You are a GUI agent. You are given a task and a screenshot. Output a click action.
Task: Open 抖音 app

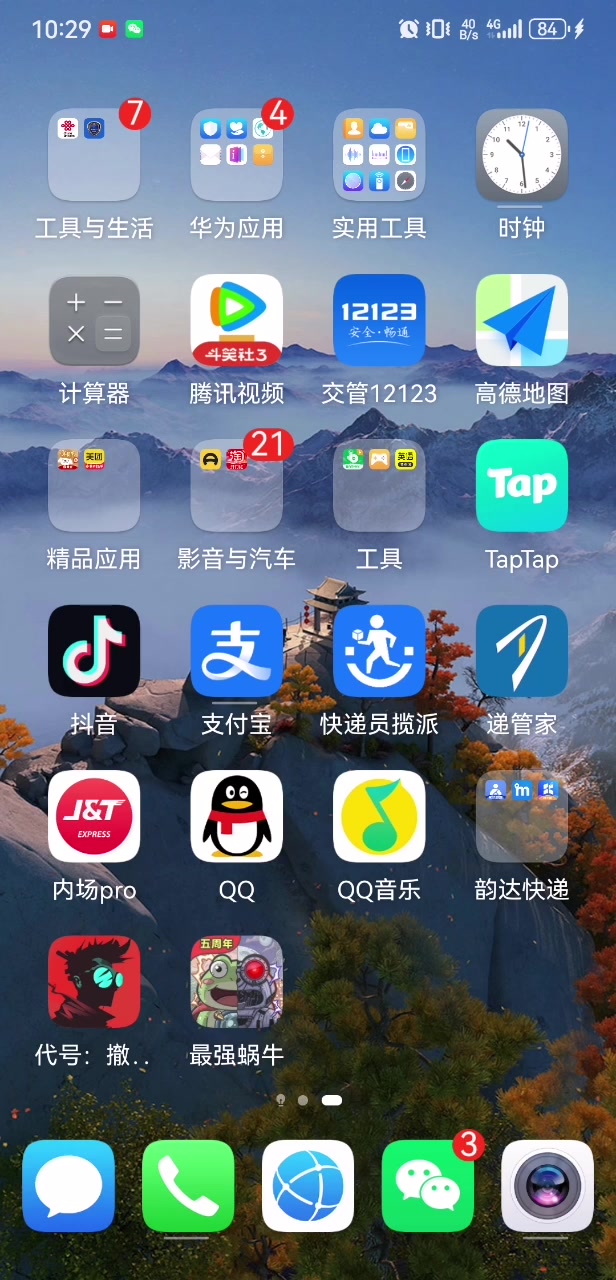[94, 651]
